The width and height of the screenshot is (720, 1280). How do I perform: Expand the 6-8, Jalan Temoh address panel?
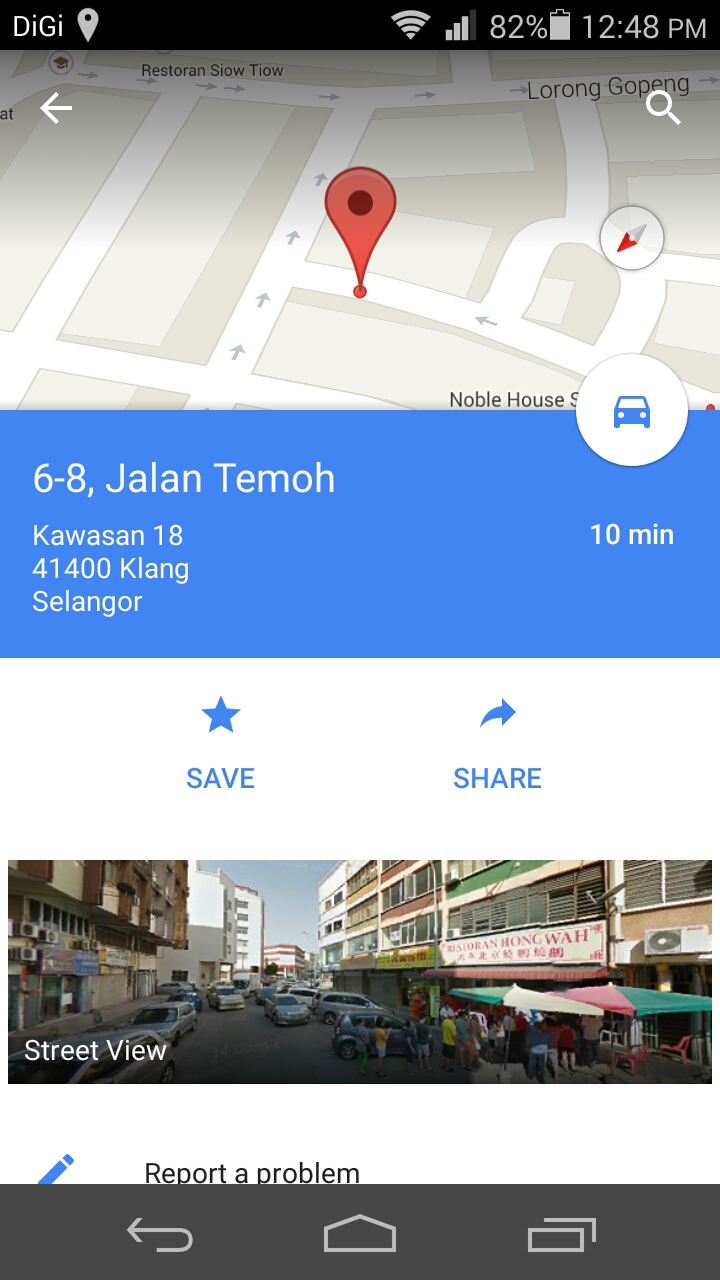(x=300, y=535)
